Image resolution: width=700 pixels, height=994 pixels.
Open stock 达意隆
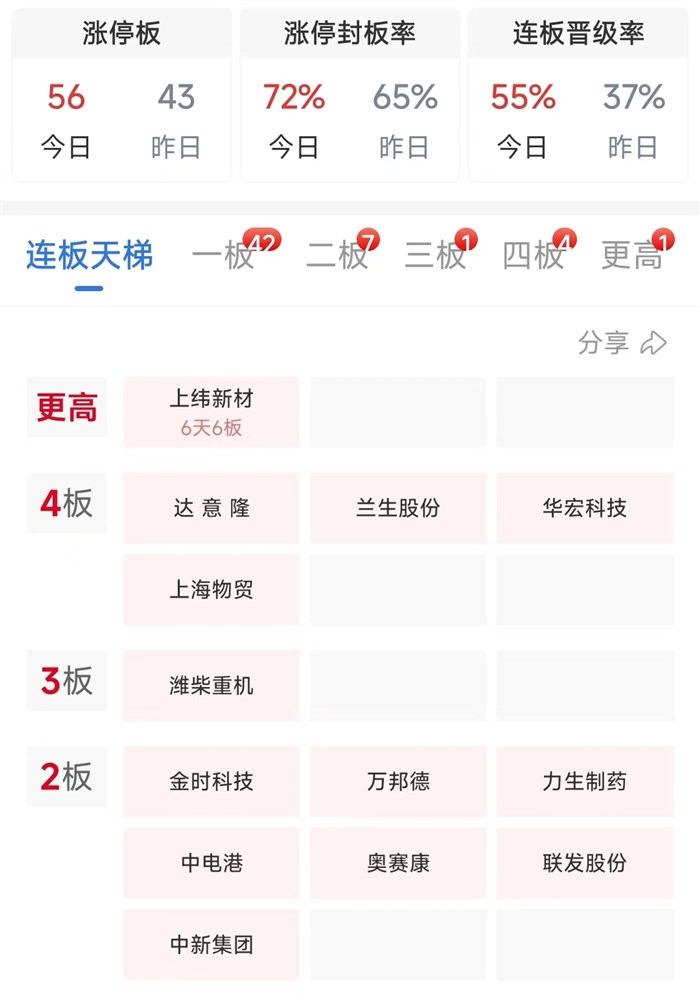[211, 508]
